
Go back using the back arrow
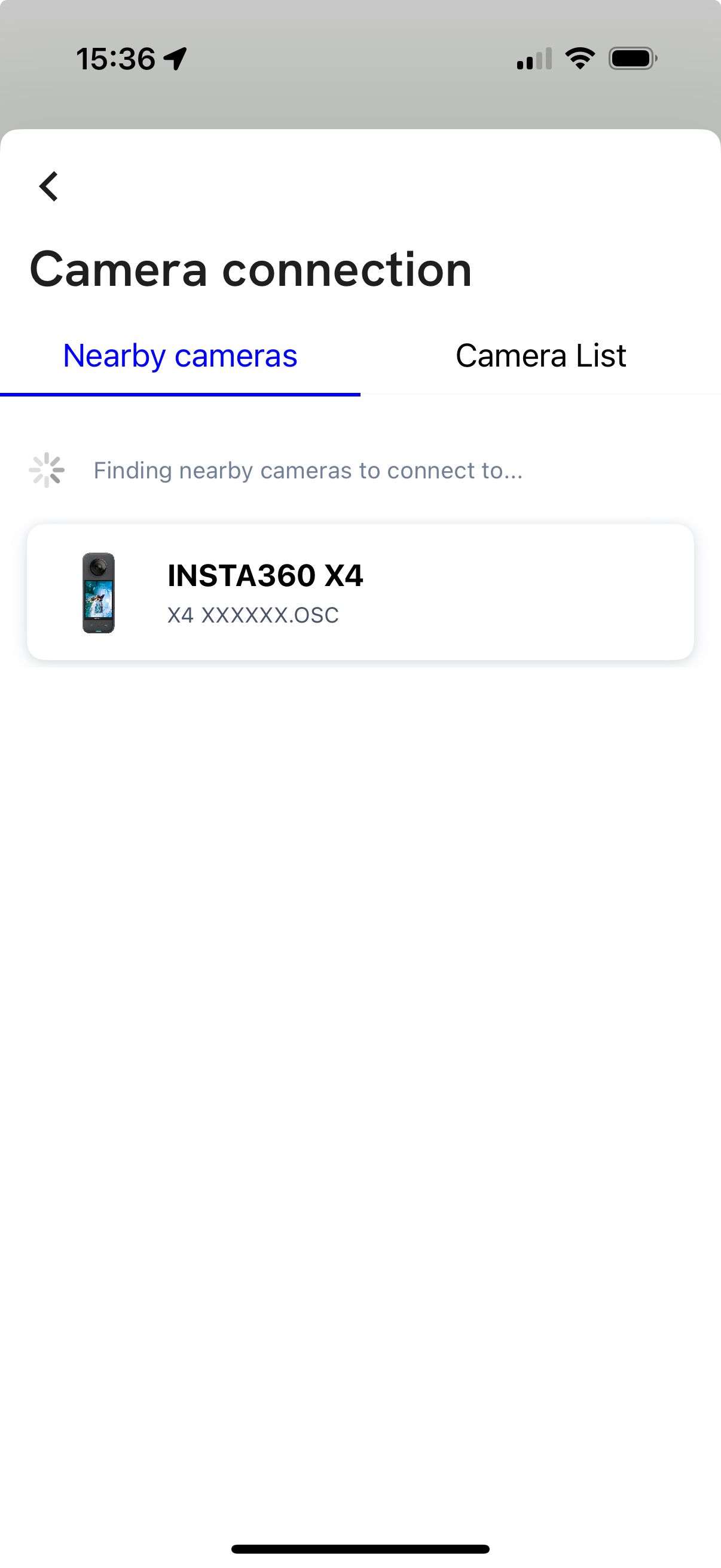click(48, 186)
